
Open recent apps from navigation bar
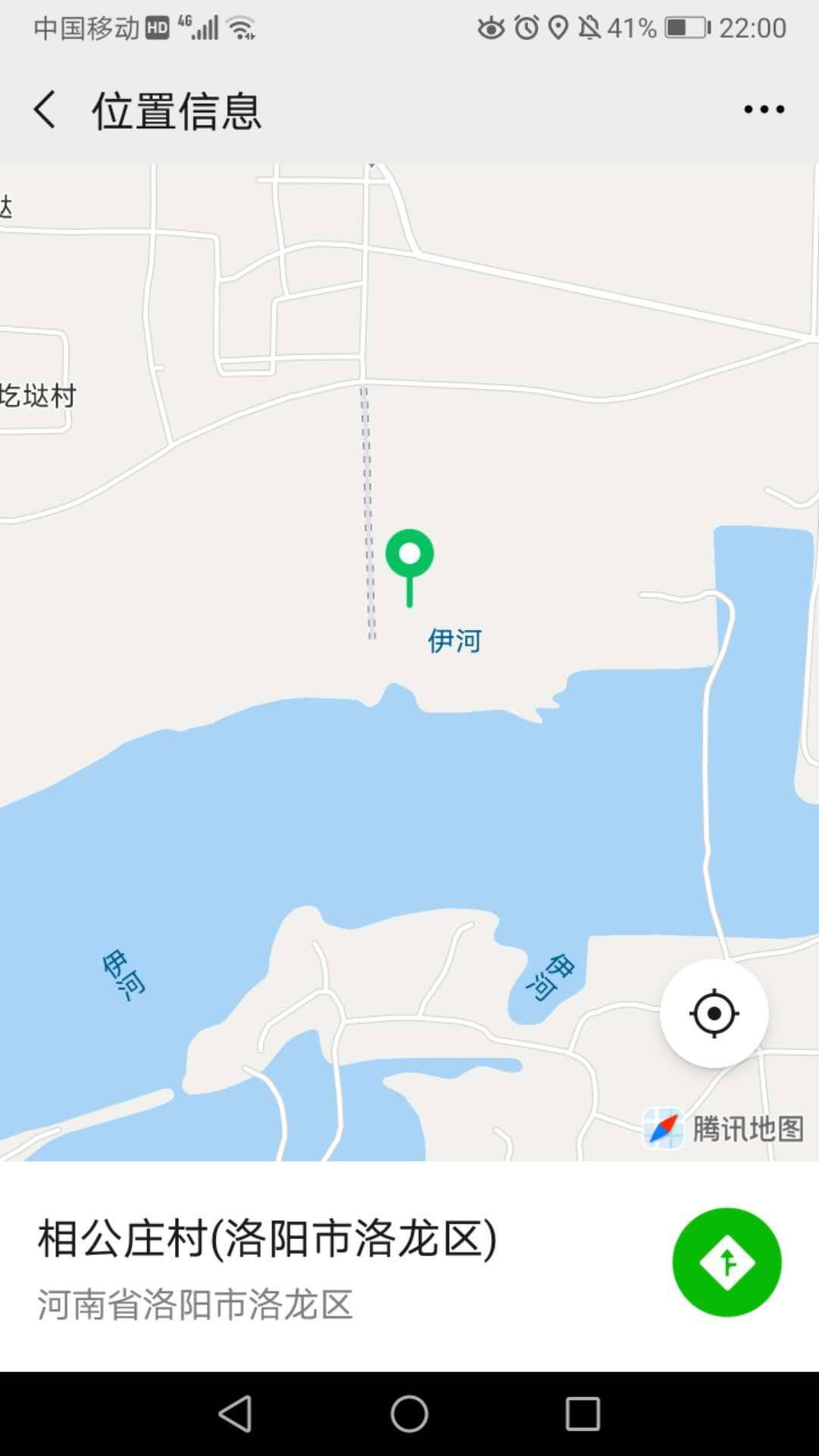582,1414
